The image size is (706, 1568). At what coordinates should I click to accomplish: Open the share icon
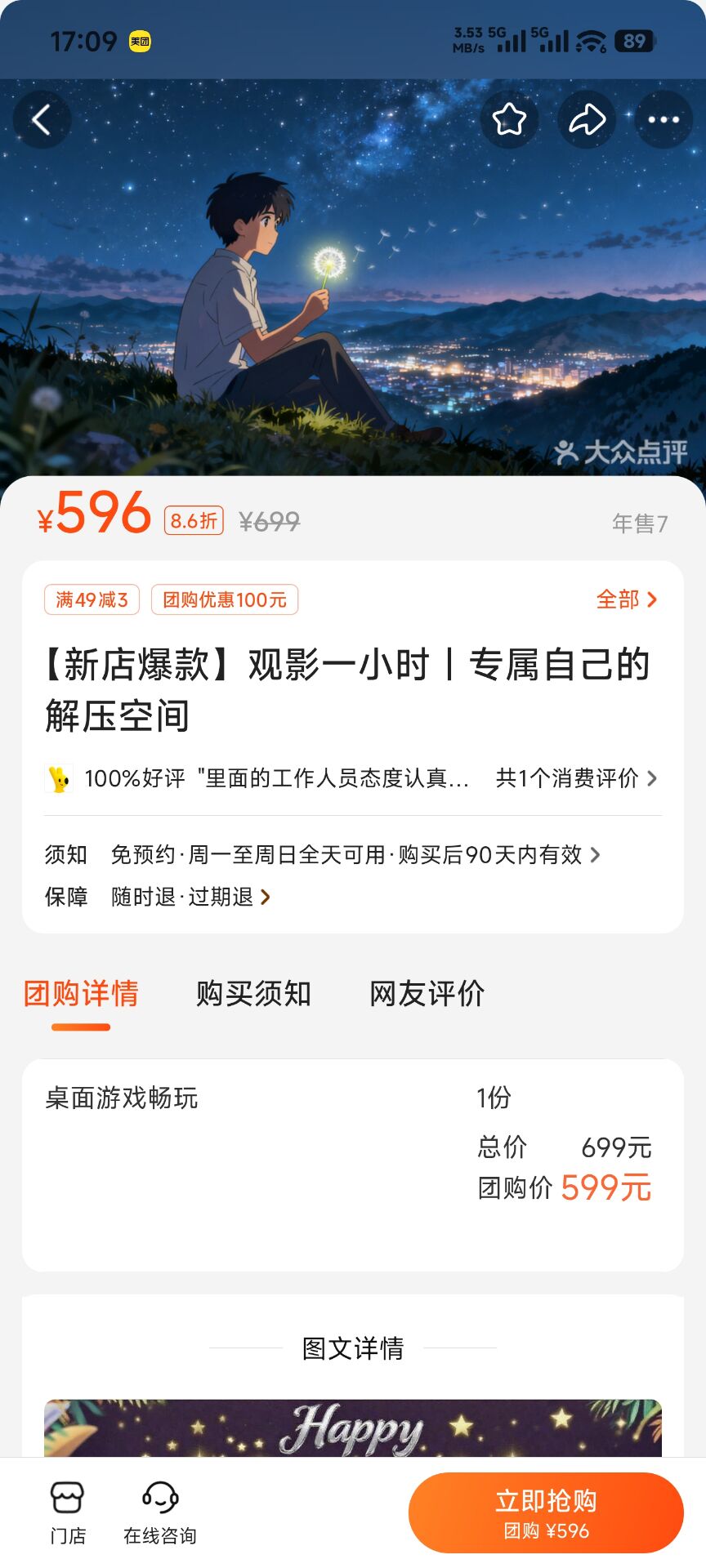[x=586, y=119]
